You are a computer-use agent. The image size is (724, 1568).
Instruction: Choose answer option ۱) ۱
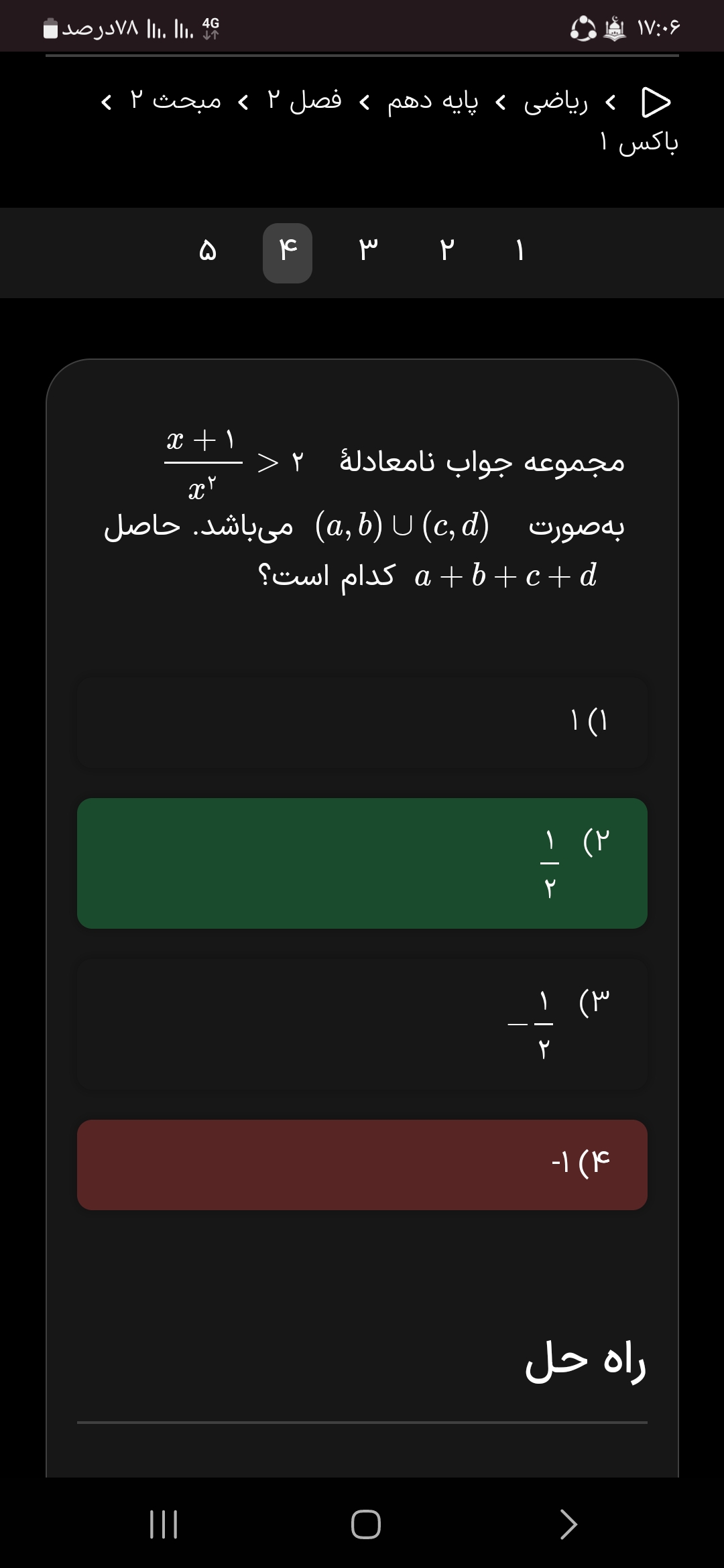(x=362, y=722)
